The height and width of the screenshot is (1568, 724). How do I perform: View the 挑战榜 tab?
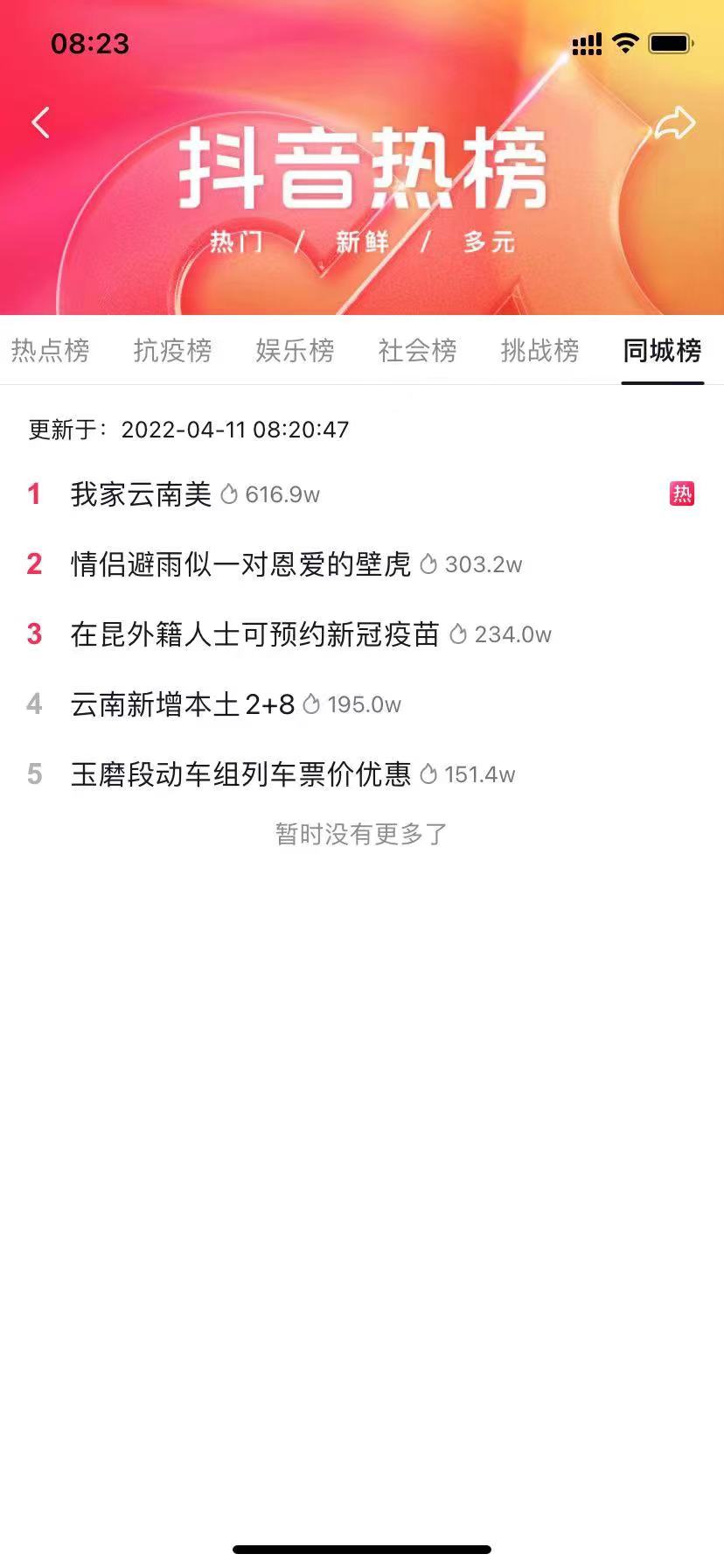[x=540, y=351]
